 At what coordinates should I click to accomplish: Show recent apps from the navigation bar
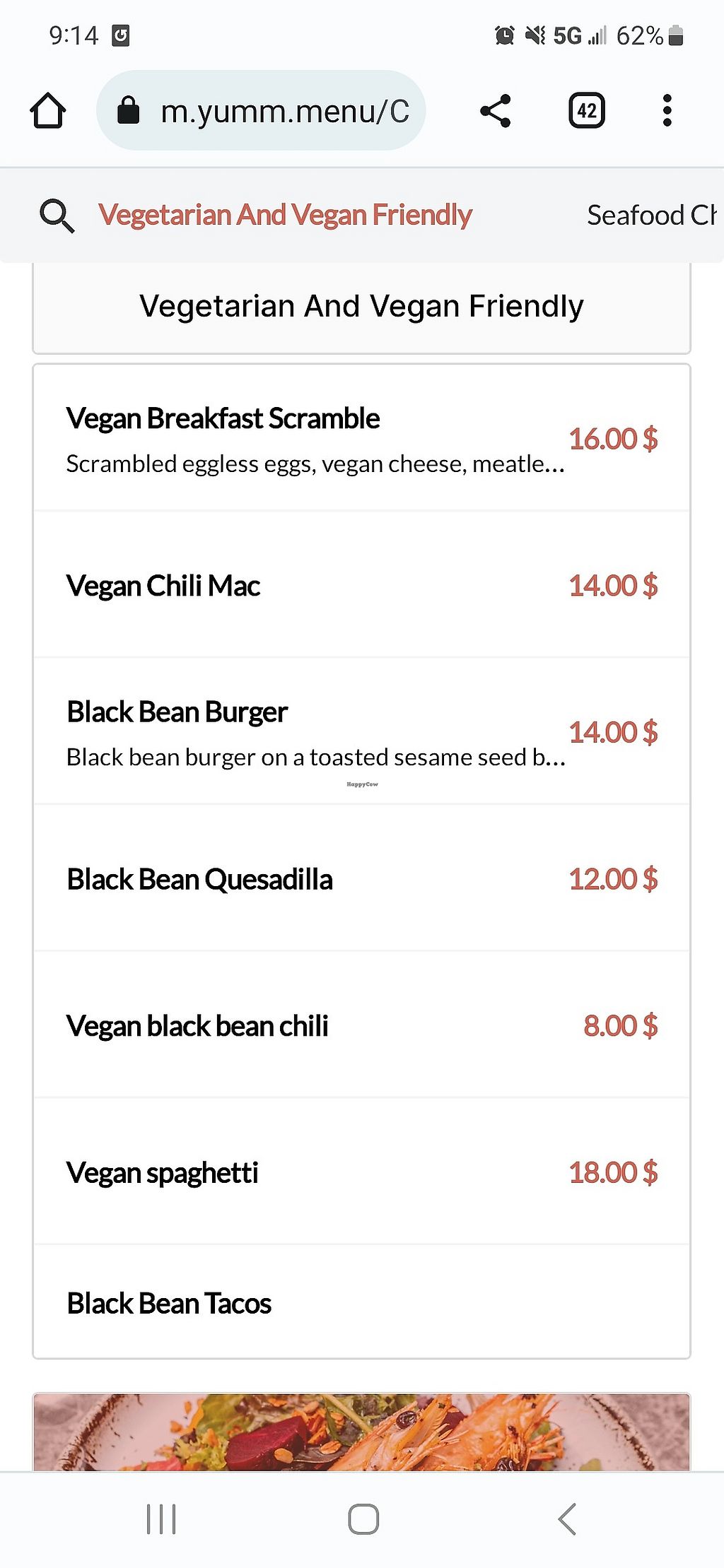[x=160, y=1519]
